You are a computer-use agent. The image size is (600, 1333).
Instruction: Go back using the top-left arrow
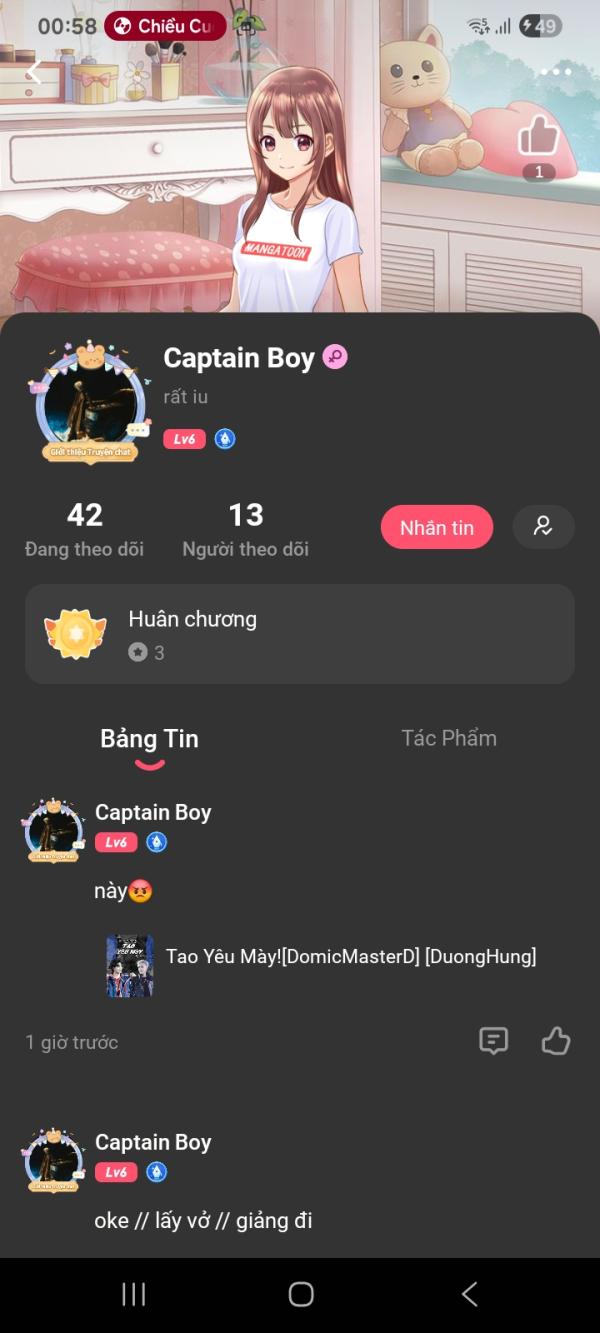(x=34, y=72)
